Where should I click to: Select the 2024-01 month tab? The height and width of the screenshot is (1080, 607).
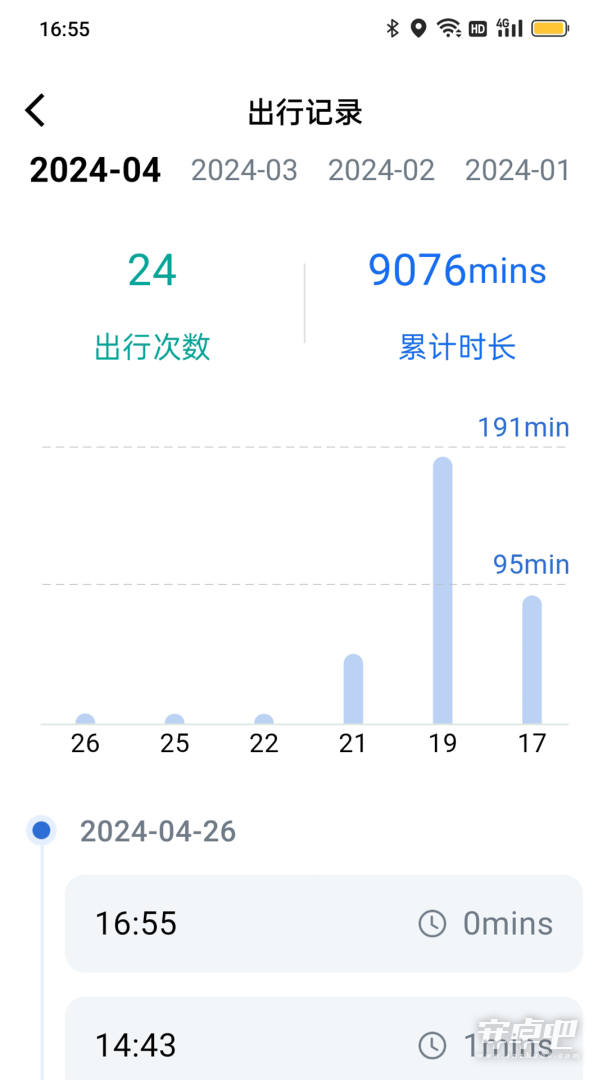517,170
